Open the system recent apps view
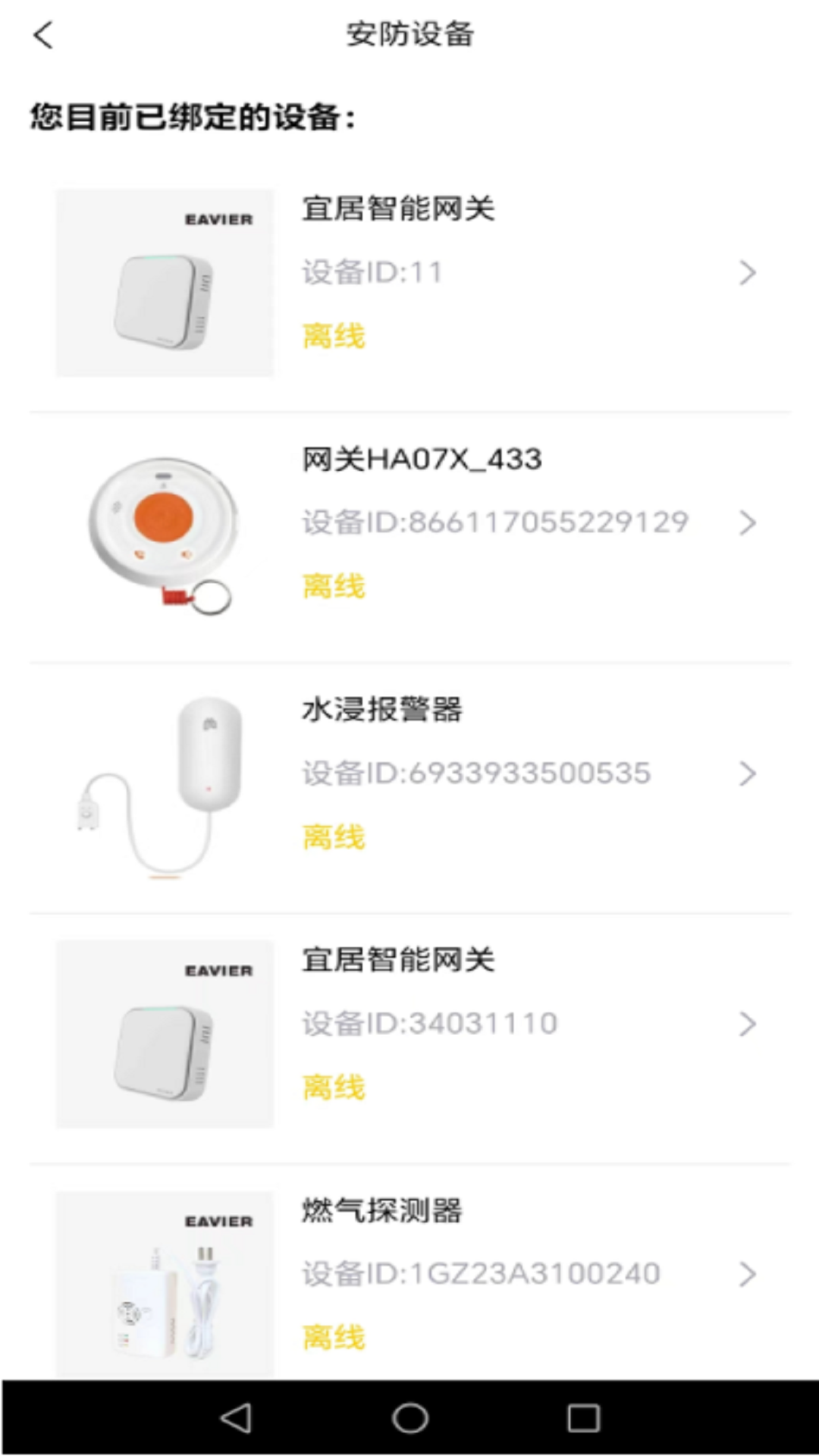The height and width of the screenshot is (1456, 819). (583, 1418)
